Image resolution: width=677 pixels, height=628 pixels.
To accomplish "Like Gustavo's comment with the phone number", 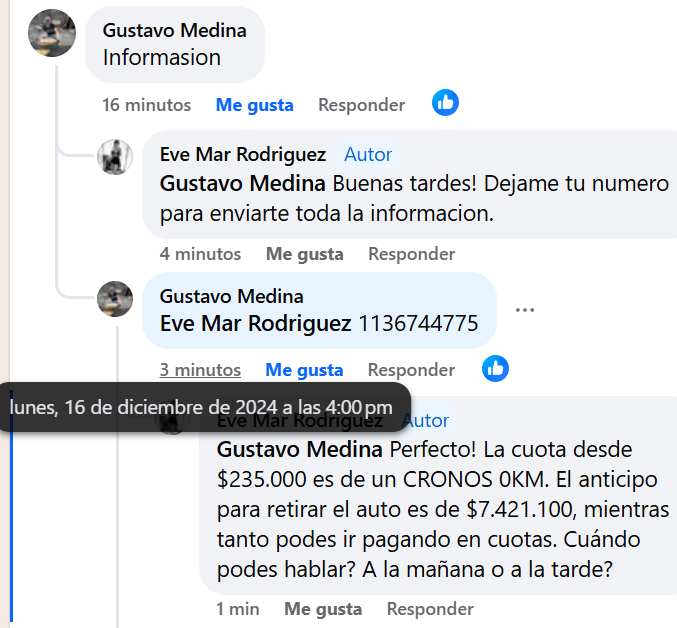I will [x=304, y=370].
